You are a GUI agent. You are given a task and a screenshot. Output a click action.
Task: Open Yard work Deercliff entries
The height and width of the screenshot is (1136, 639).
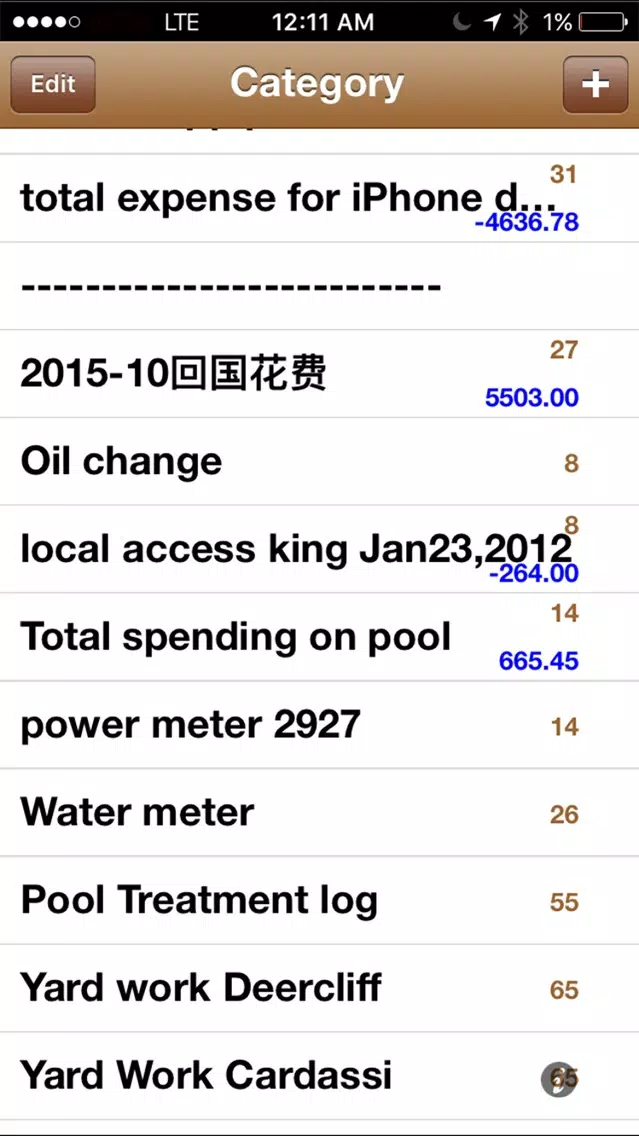320,988
